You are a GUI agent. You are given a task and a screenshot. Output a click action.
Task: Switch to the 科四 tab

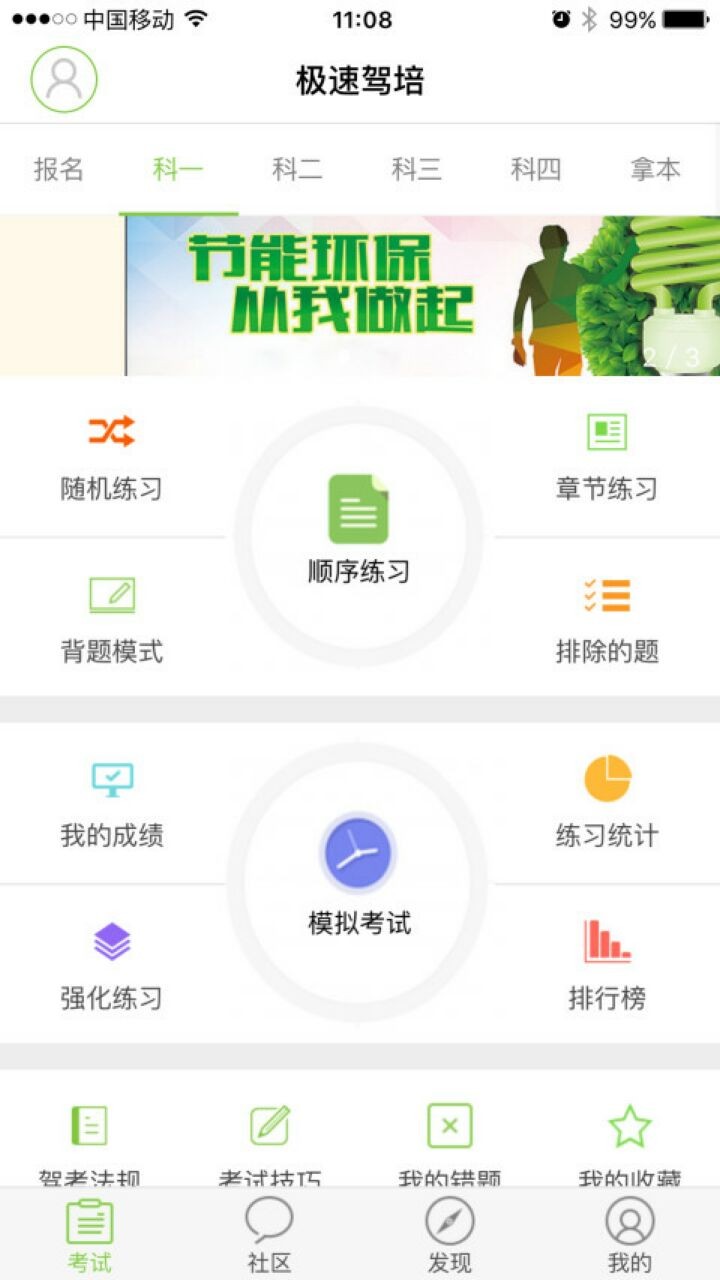[x=534, y=170]
